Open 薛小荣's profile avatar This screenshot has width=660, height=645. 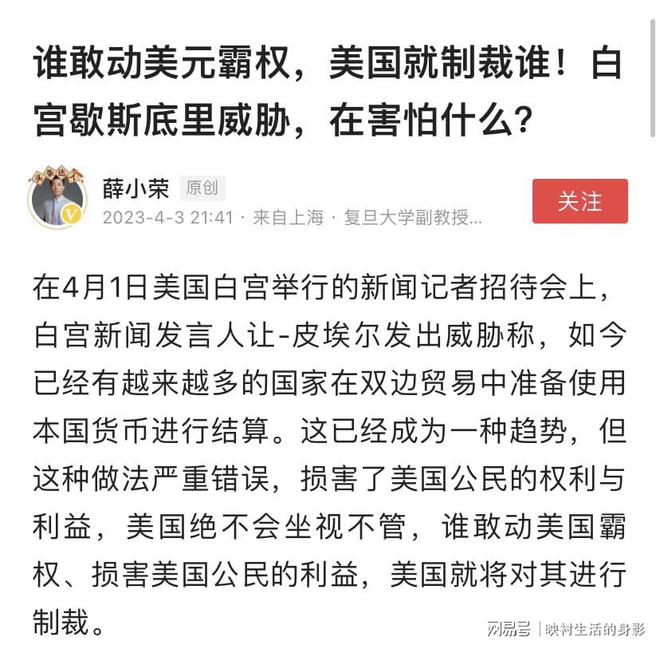pyautogui.click(x=57, y=200)
